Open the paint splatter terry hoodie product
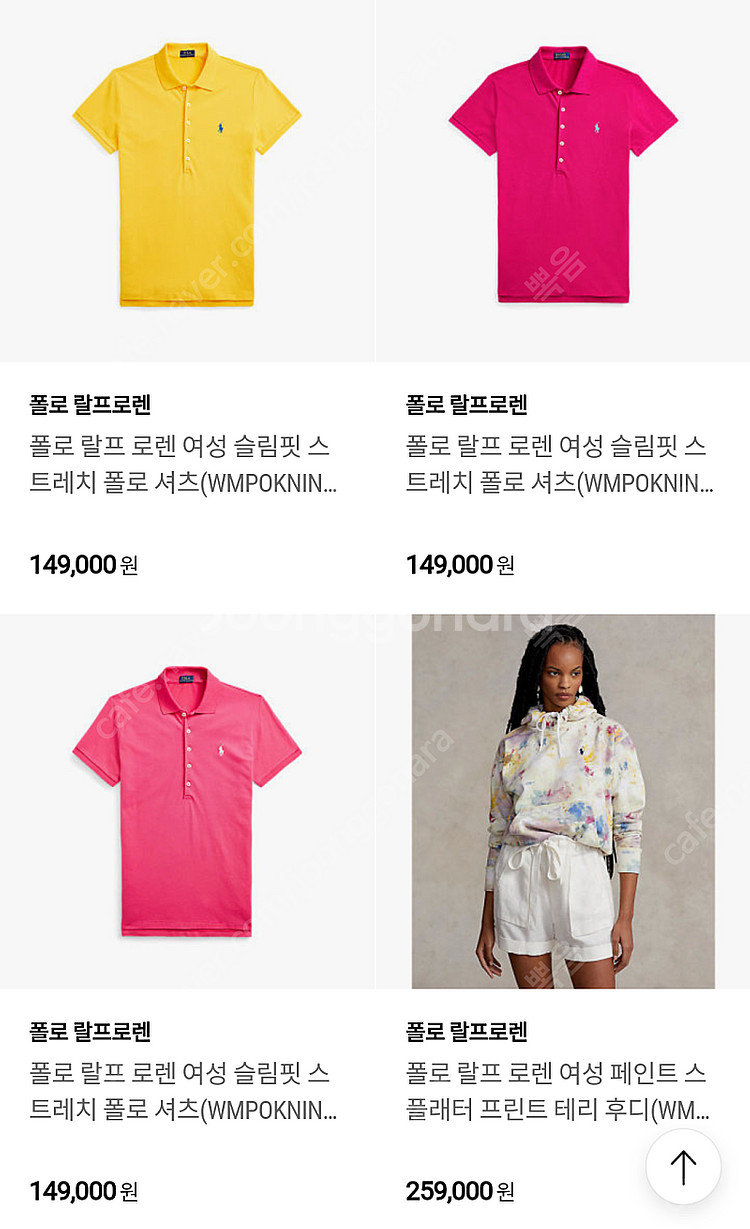This screenshot has height=1229, width=750. click(x=563, y=802)
